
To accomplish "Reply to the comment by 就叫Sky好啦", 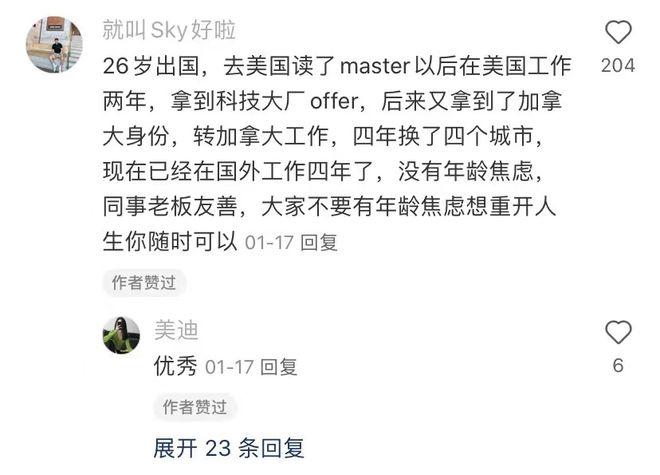I will (x=320, y=242).
